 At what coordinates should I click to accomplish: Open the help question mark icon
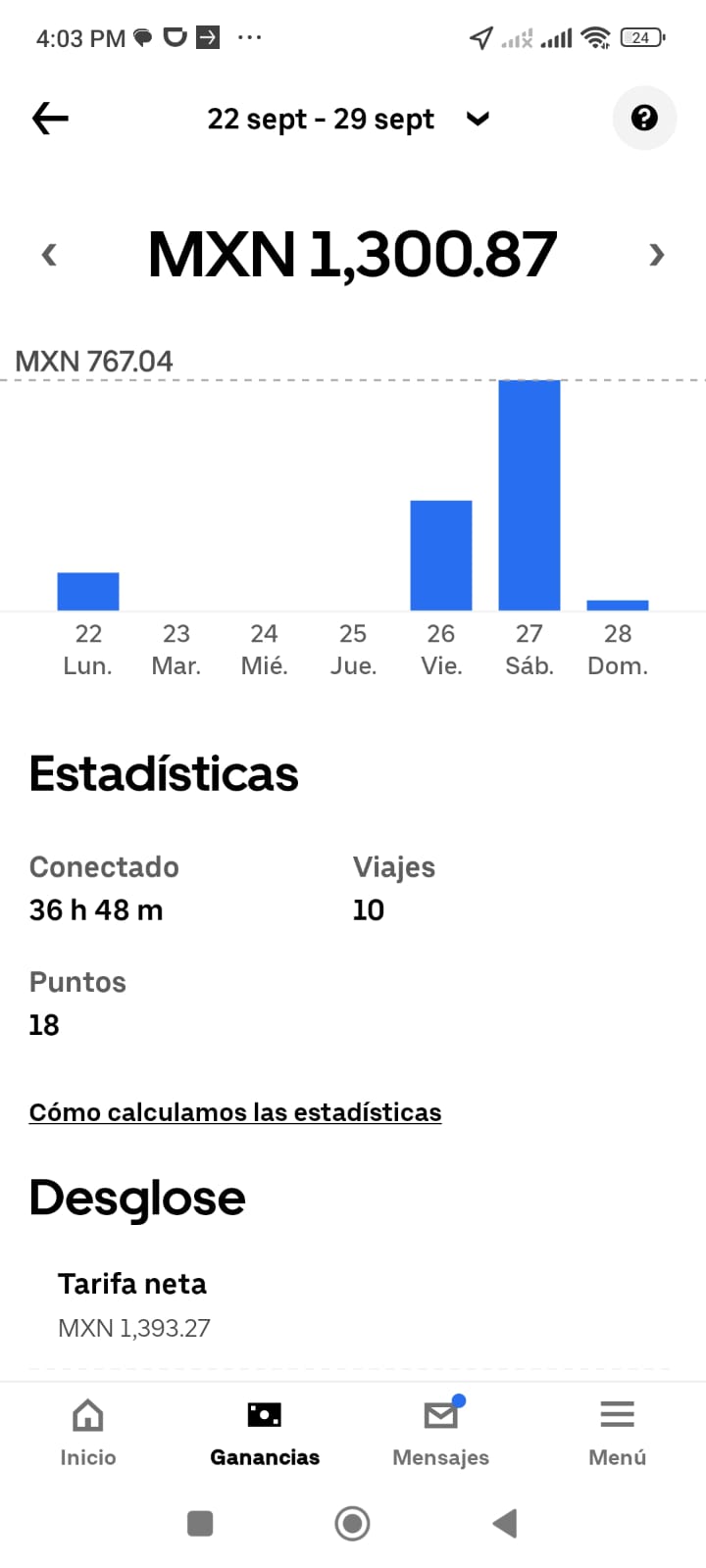[x=644, y=119]
